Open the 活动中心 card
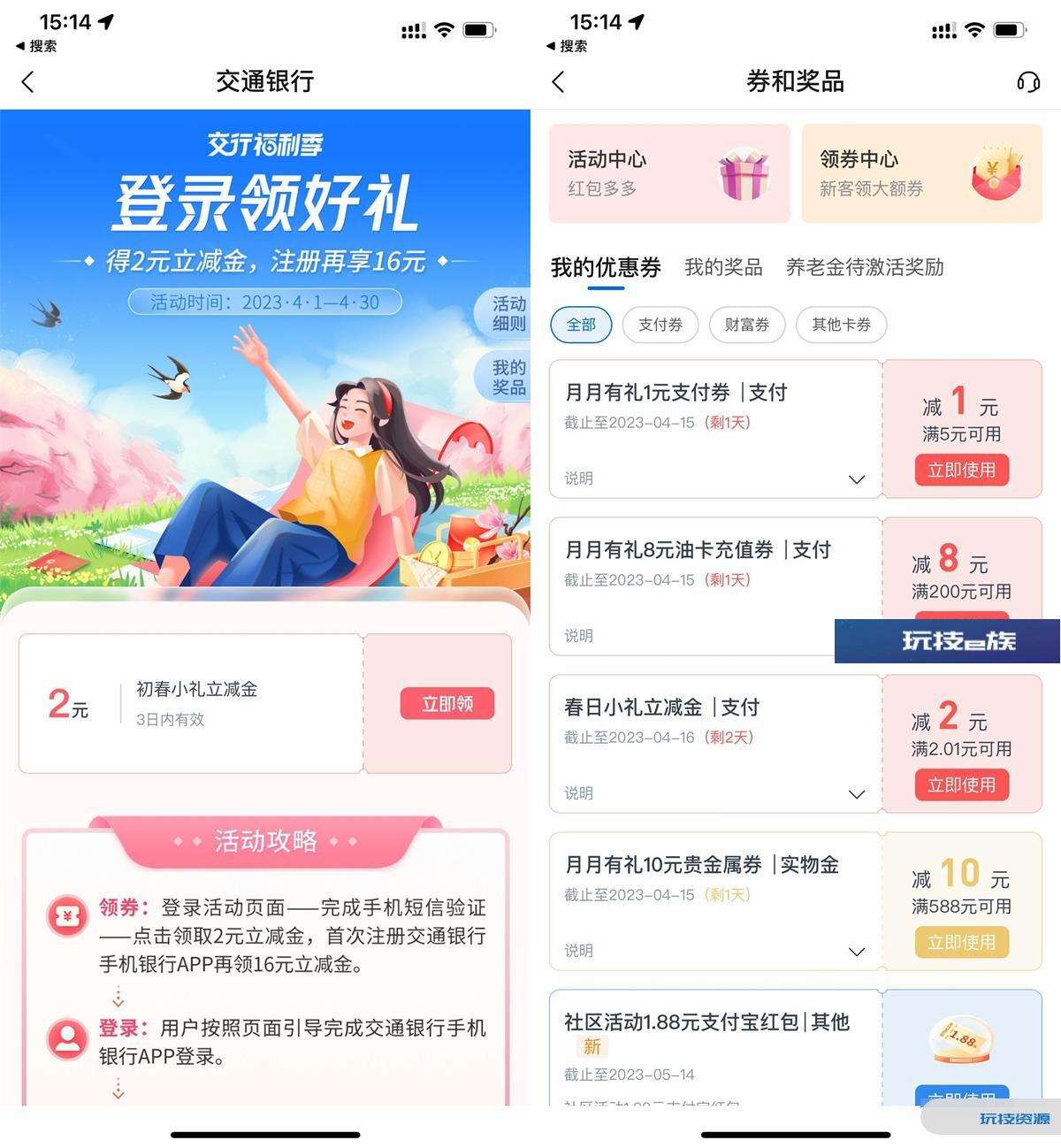Image resolution: width=1061 pixels, height=1148 pixels. (x=669, y=173)
